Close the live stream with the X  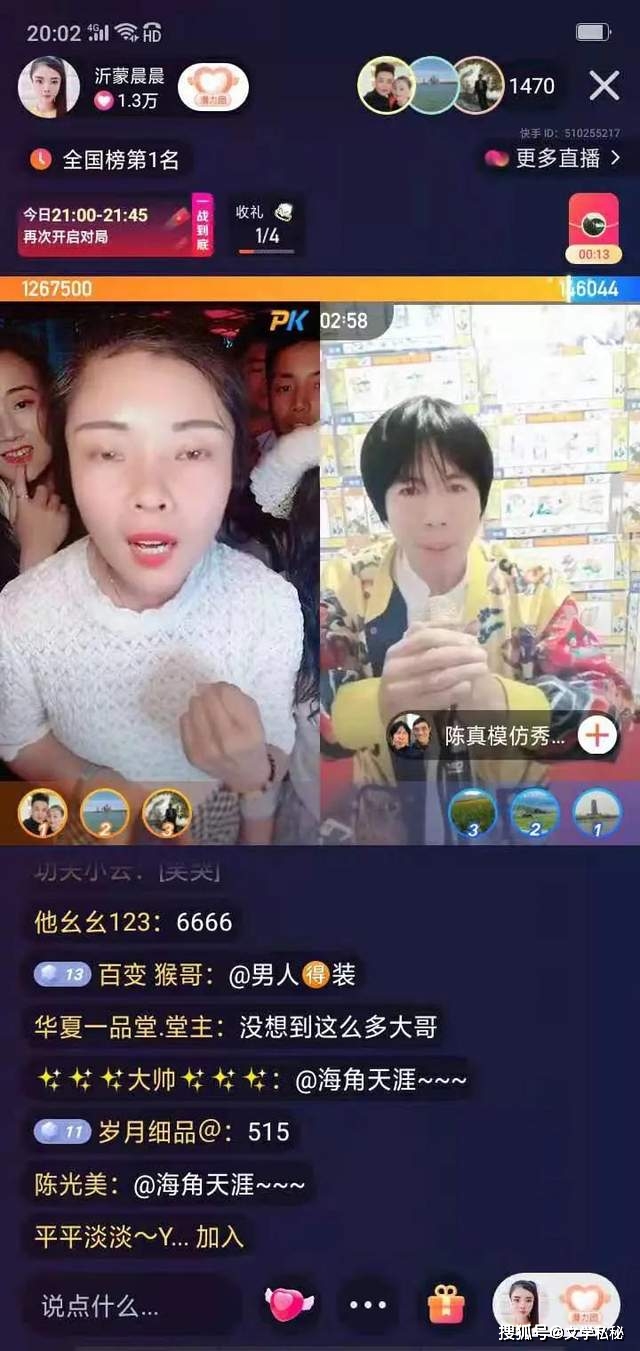point(604,86)
